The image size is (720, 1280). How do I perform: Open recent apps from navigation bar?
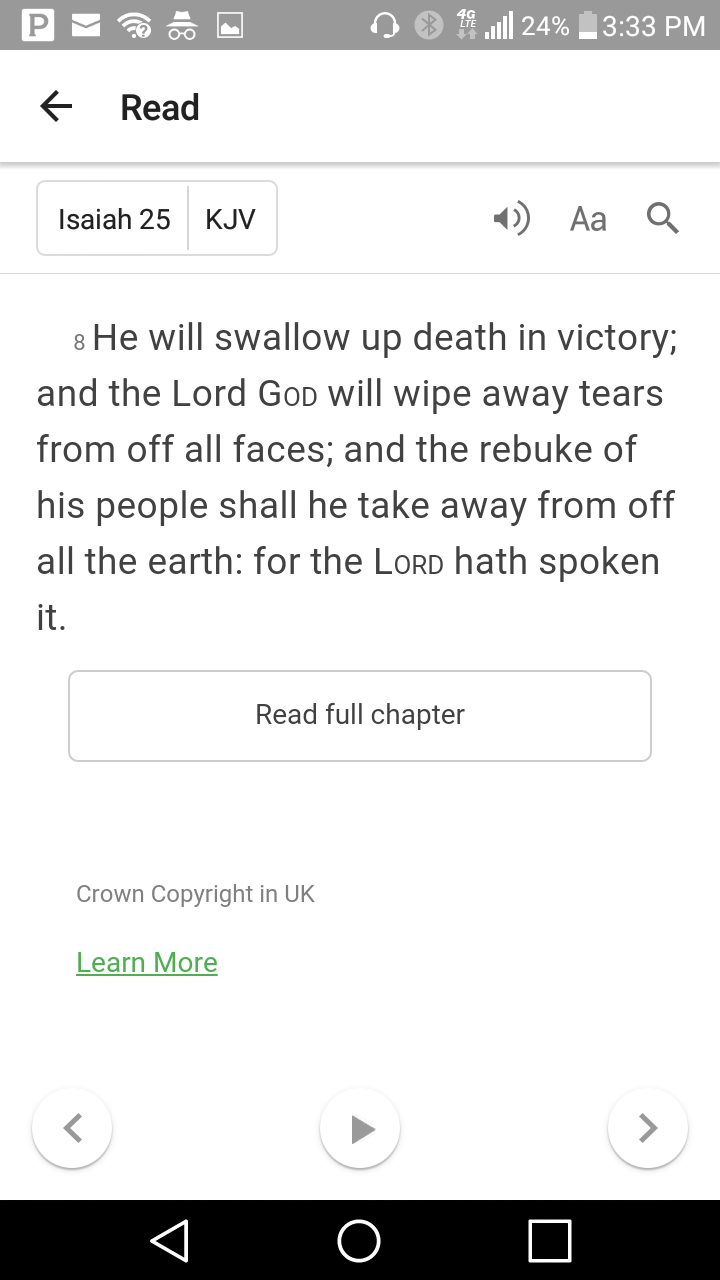(x=549, y=1241)
